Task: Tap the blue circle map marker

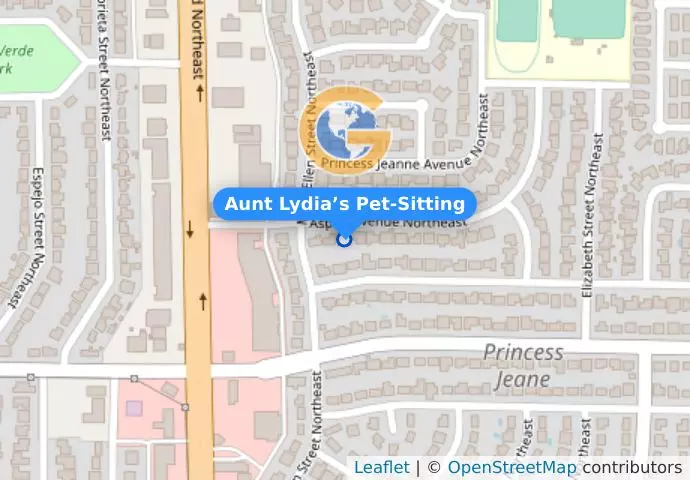Action: [x=345, y=239]
